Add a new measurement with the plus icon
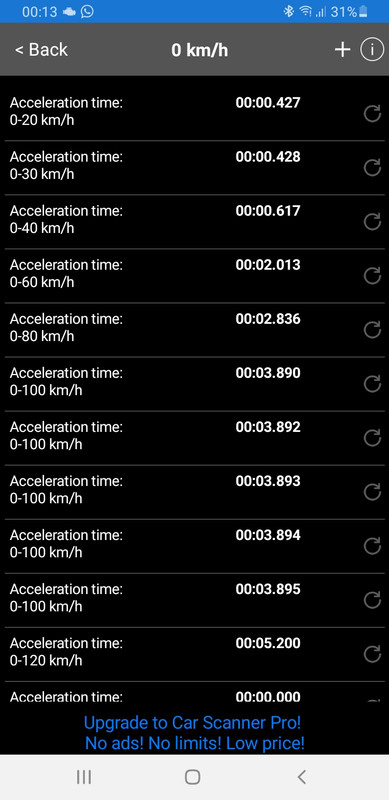Viewport: 389px width, 800px height. coord(343,49)
